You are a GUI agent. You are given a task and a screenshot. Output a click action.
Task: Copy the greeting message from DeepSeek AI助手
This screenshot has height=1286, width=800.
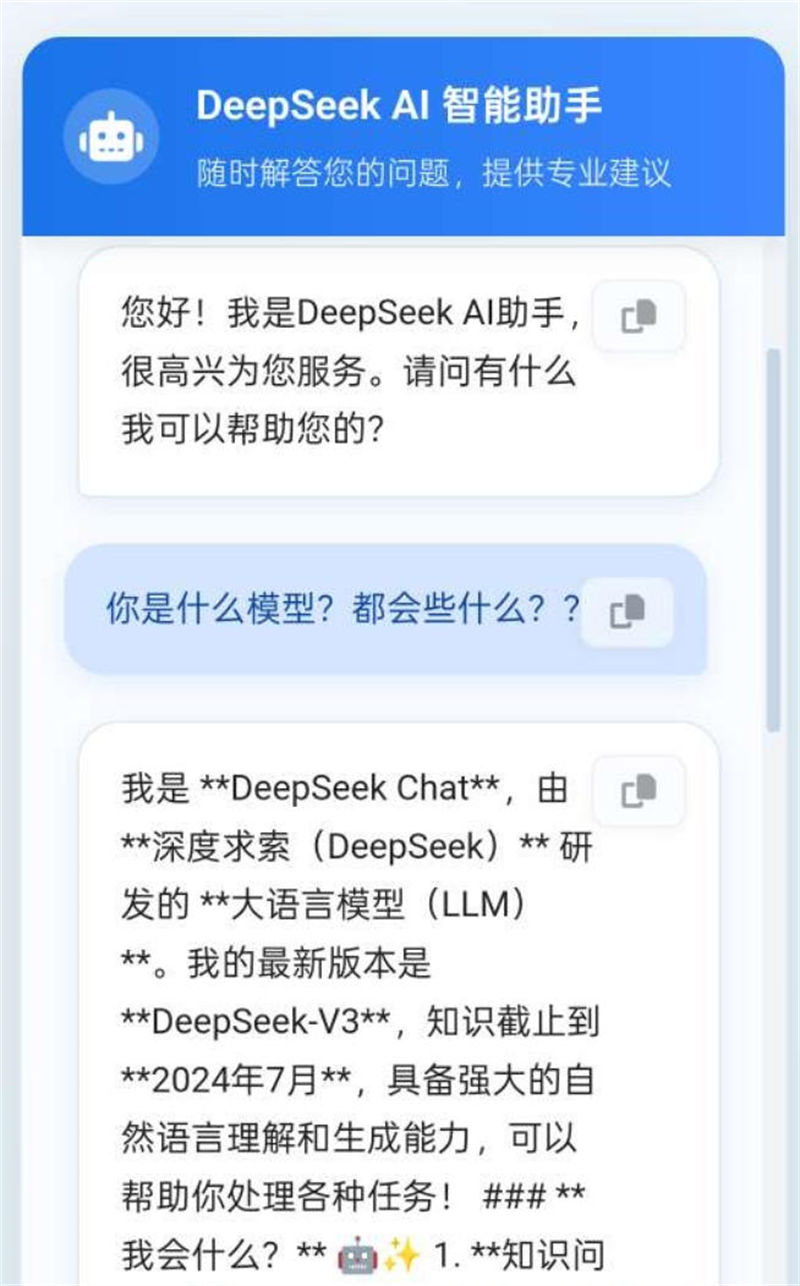pyautogui.click(x=638, y=316)
